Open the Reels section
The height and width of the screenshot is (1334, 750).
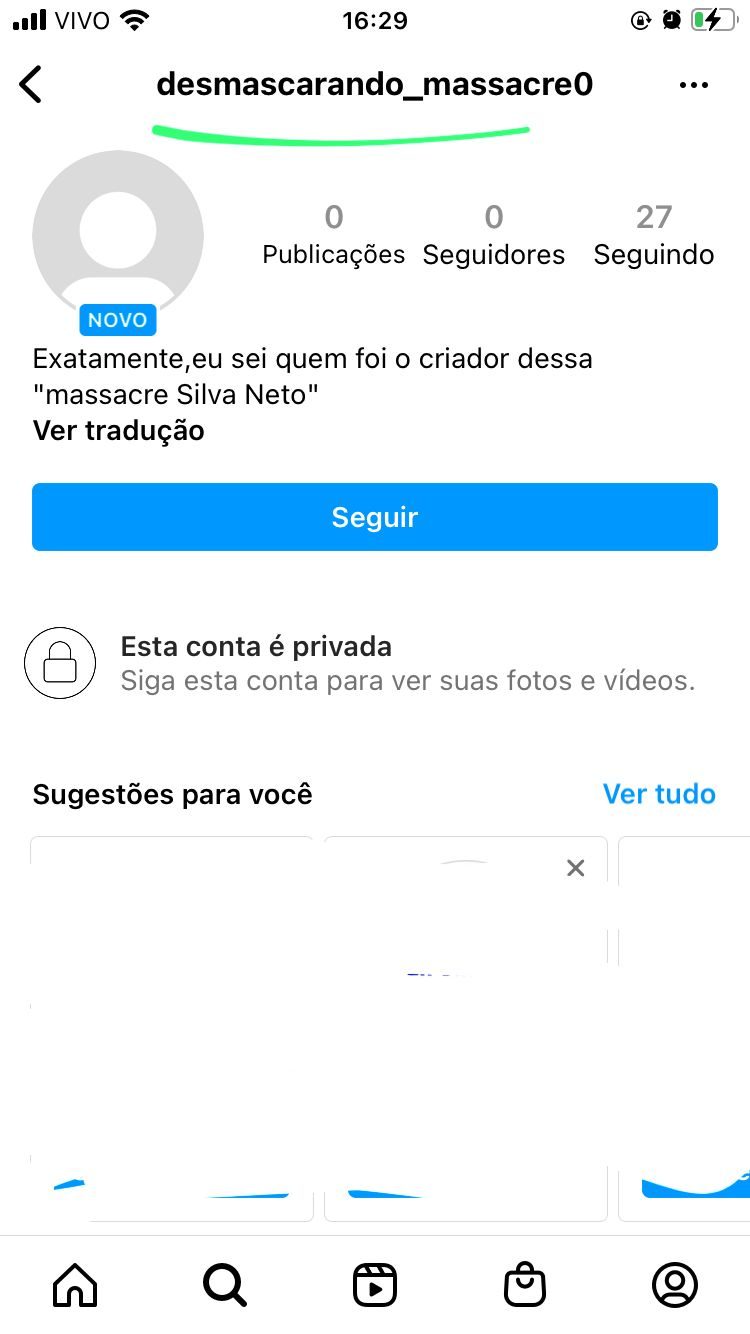(375, 1285)
